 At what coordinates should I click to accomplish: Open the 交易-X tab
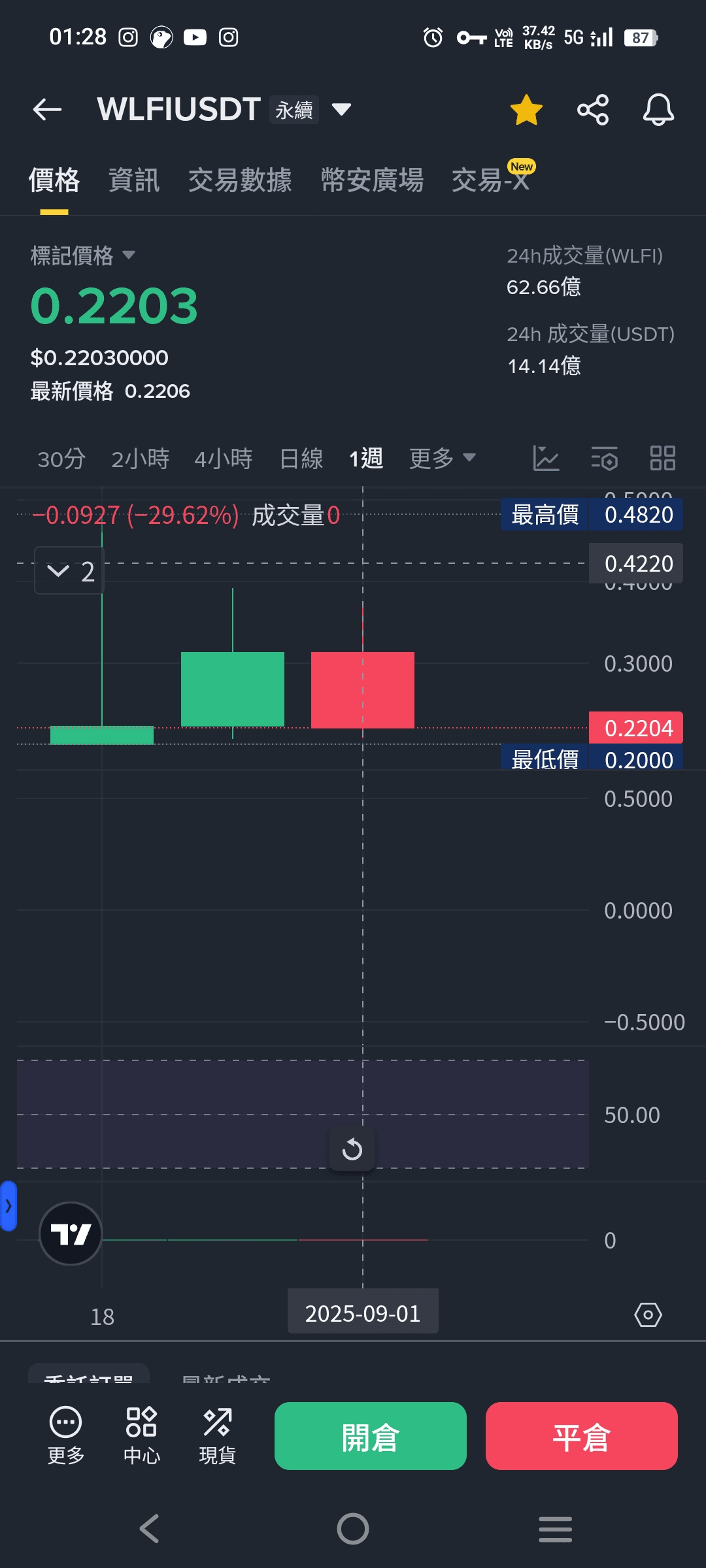[x=491, y=180]
